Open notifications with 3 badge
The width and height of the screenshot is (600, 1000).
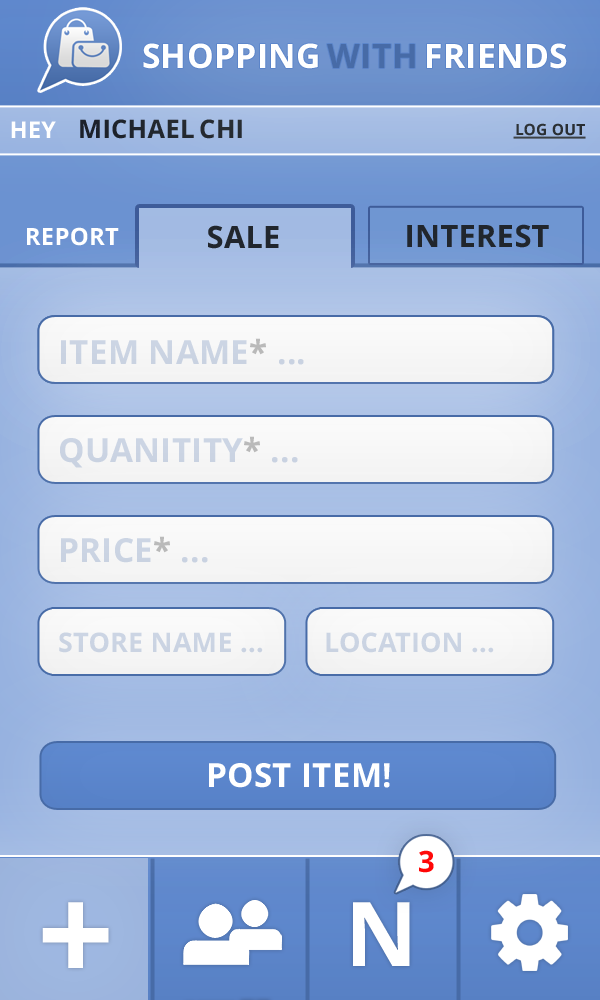click(x=383, y=929)
